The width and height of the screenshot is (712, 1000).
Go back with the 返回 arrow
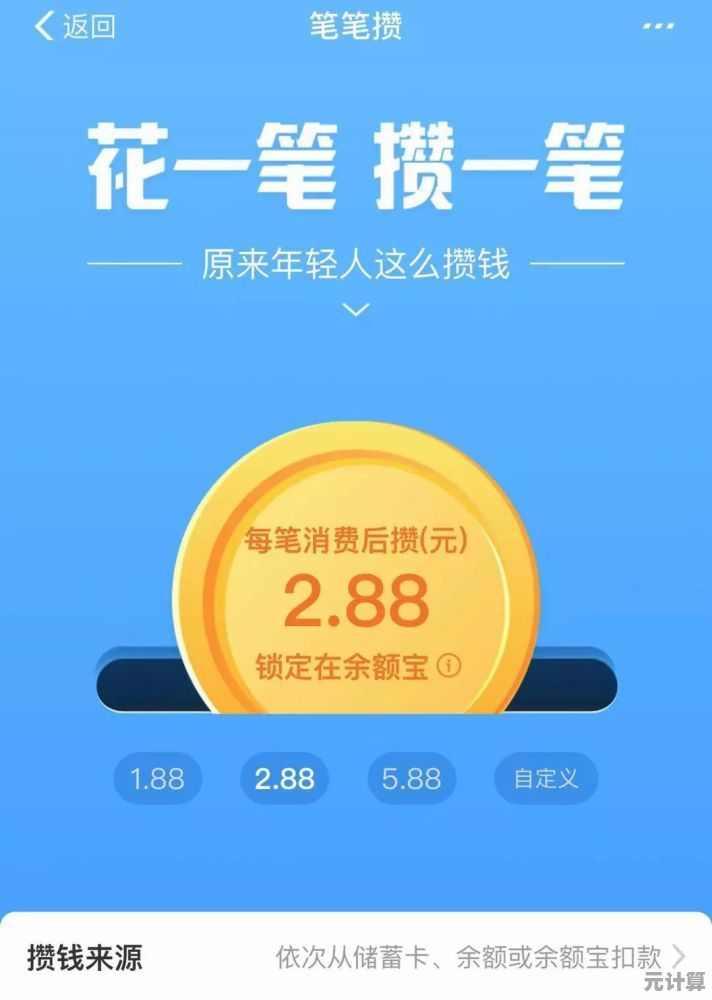(x=72, y=26)
